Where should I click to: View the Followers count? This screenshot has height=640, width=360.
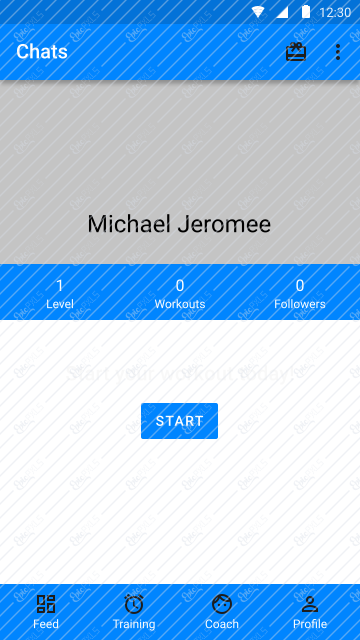300,294
